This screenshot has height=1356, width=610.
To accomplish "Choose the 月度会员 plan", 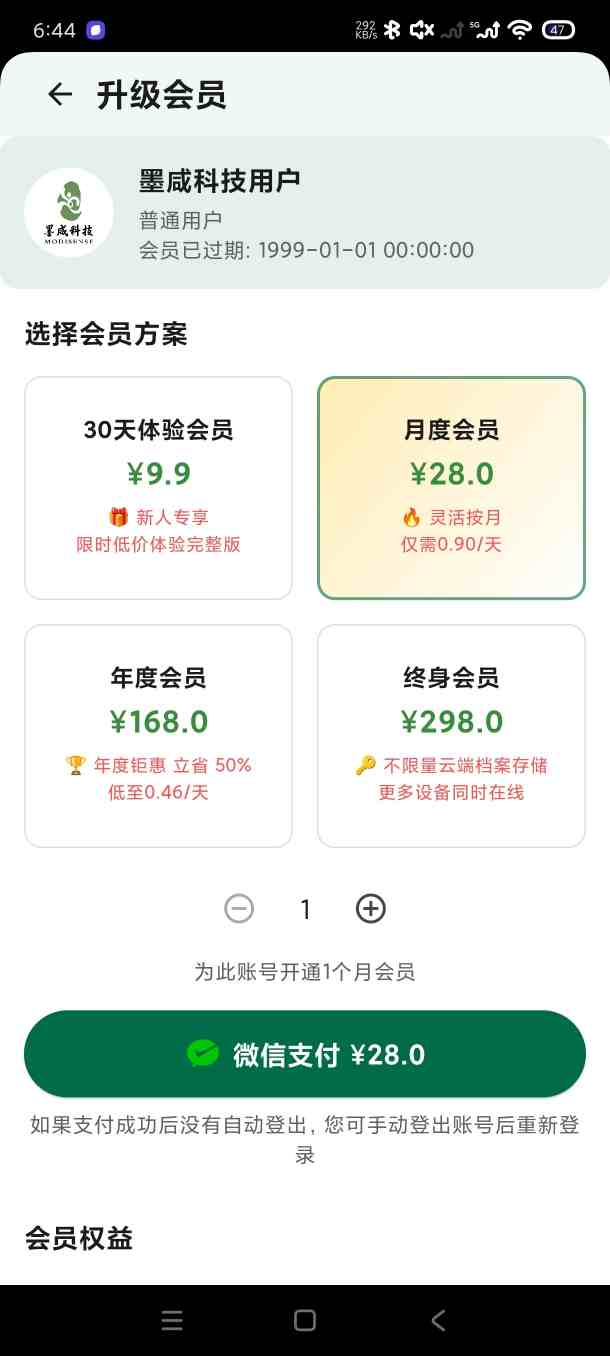I will pyautogui.click(x=451, y=488).
